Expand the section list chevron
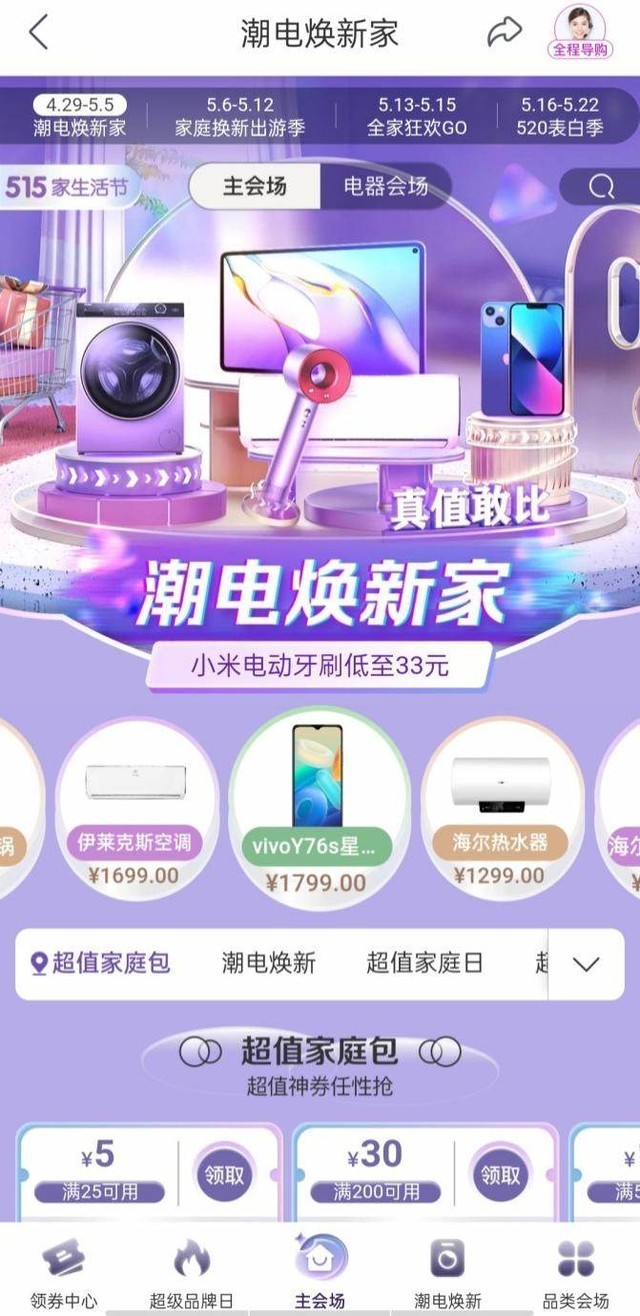This screenshot has height=1316, width=640. [x=586, y=964]
